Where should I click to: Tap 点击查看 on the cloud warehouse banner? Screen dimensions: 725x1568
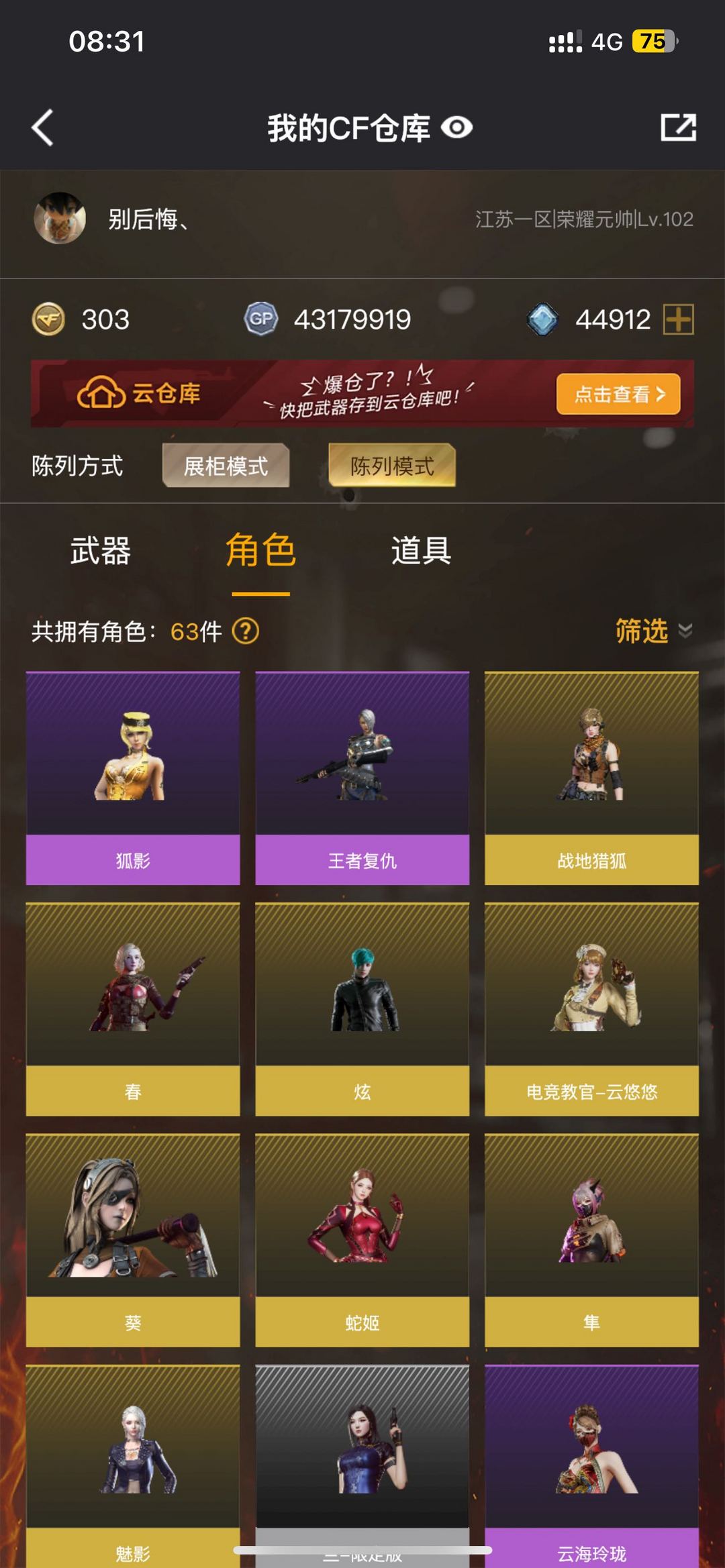(x=618, y=394)
